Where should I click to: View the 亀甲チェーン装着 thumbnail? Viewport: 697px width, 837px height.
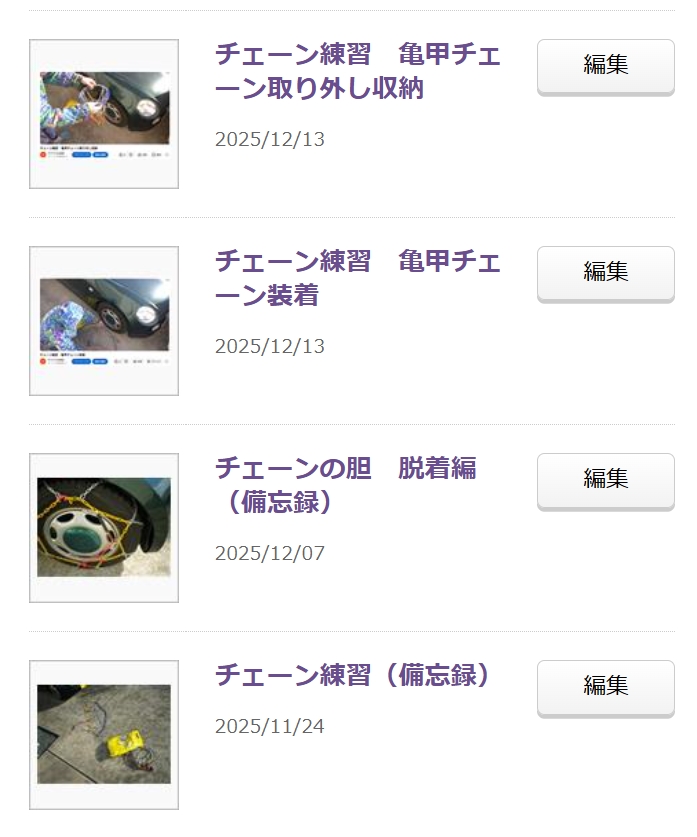click(104, 321)
